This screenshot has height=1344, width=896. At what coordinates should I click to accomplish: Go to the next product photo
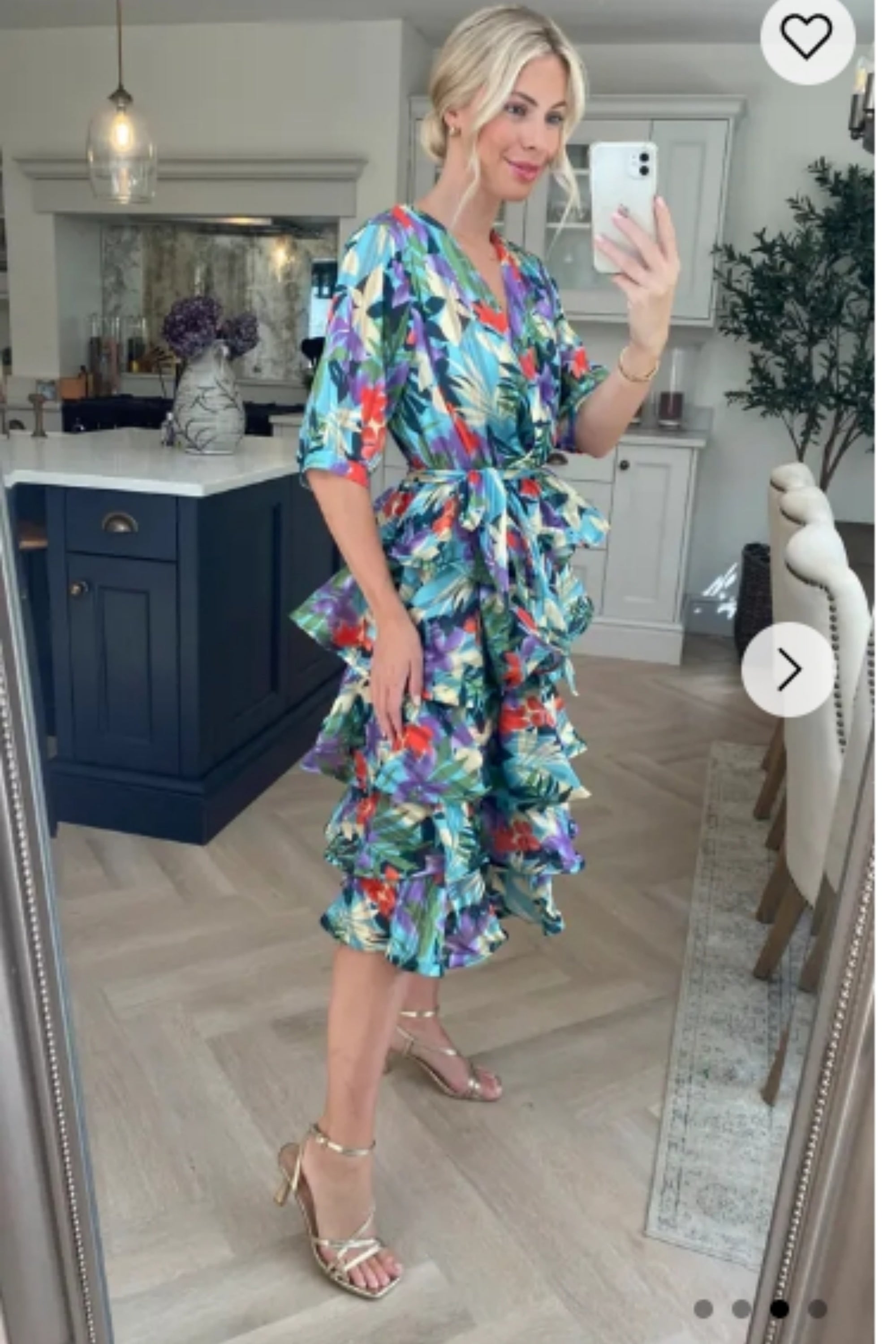point(788,669)
